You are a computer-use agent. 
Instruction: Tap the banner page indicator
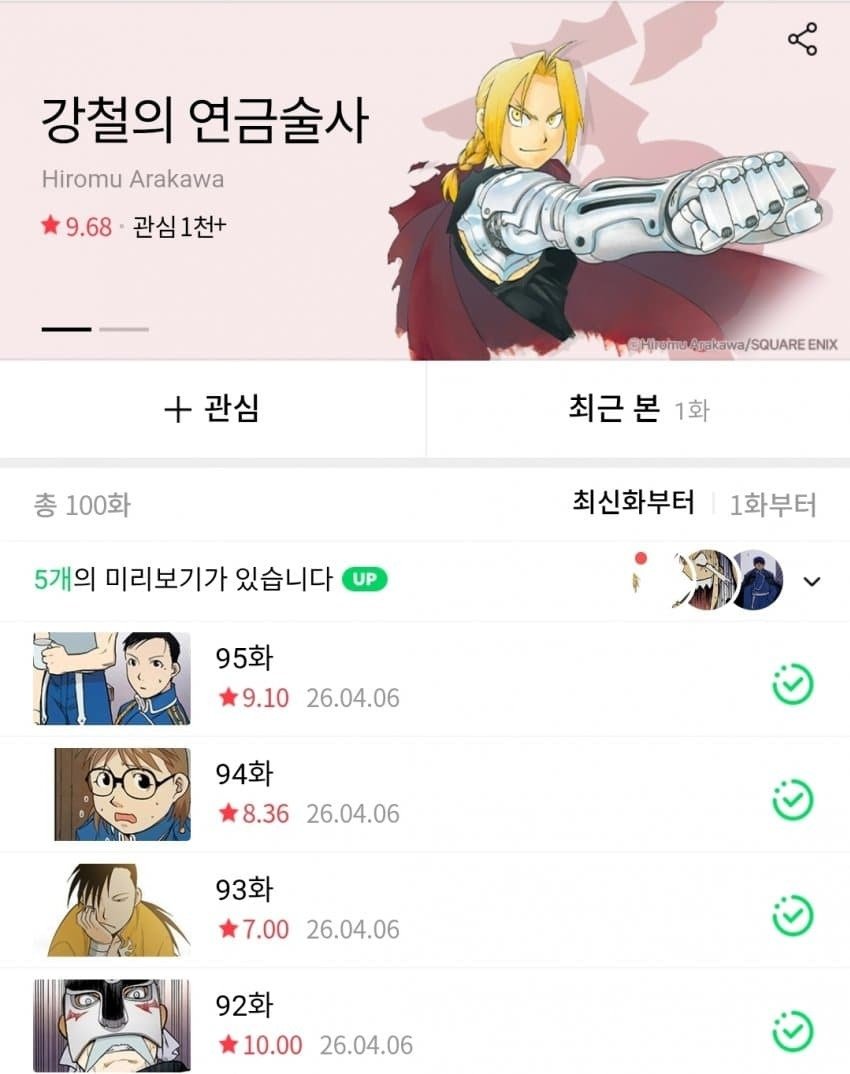point(95,328)
